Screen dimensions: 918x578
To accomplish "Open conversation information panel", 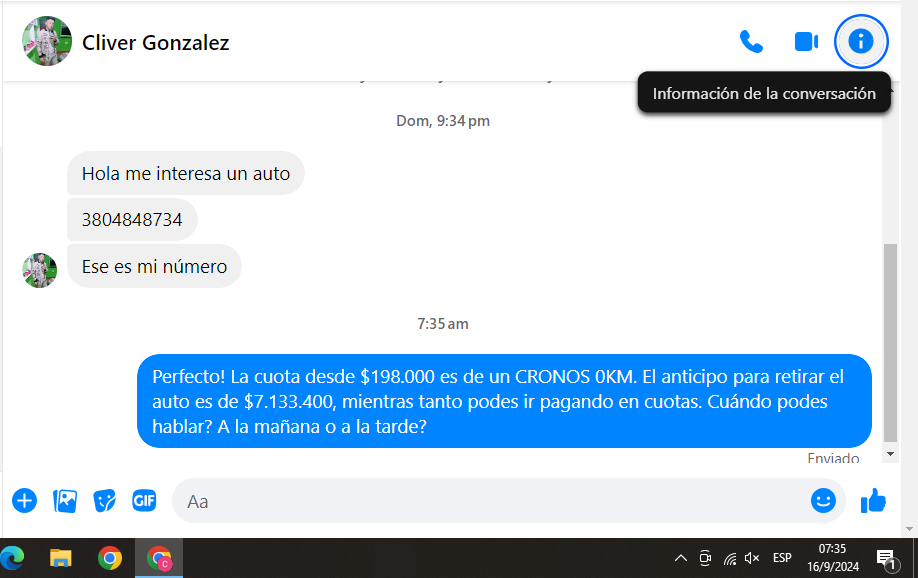I will tap(860, 41).
